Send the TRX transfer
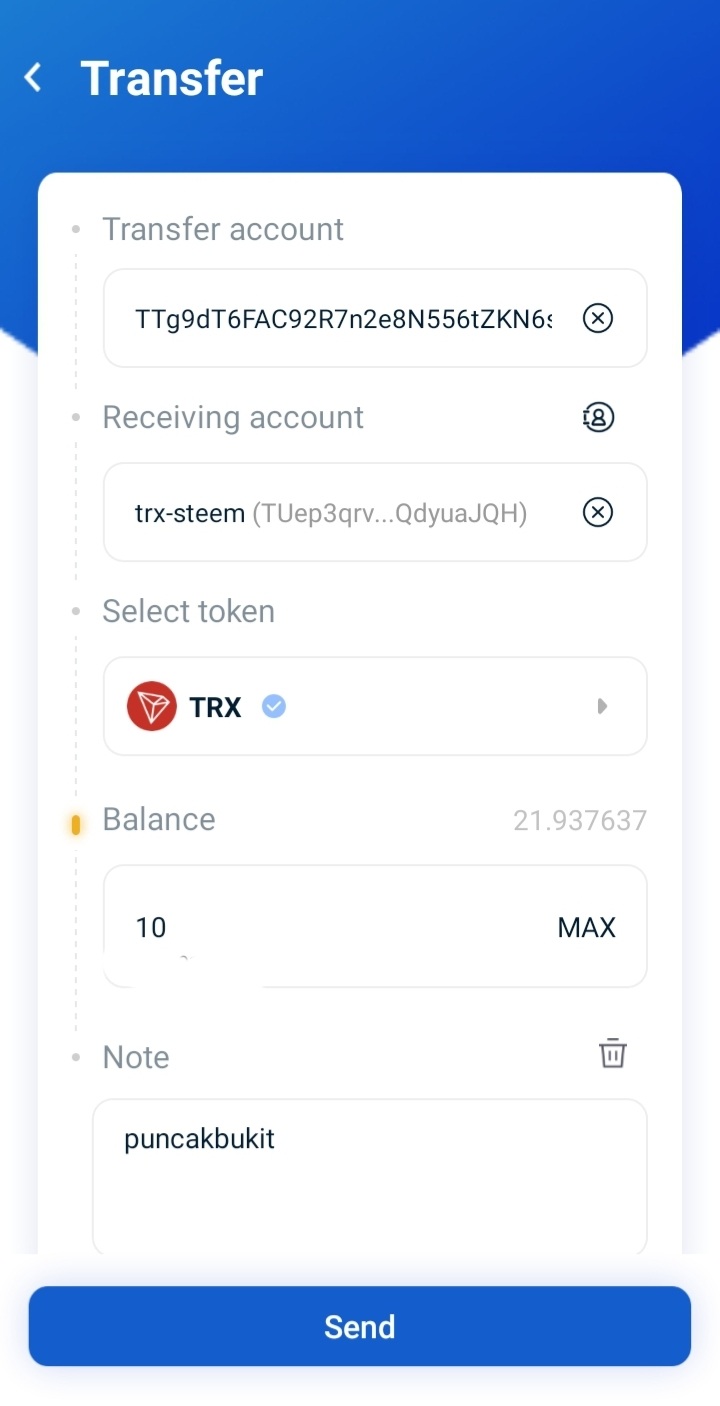The width and height of the screenshot is (720, 1406). coord(360,1326)
